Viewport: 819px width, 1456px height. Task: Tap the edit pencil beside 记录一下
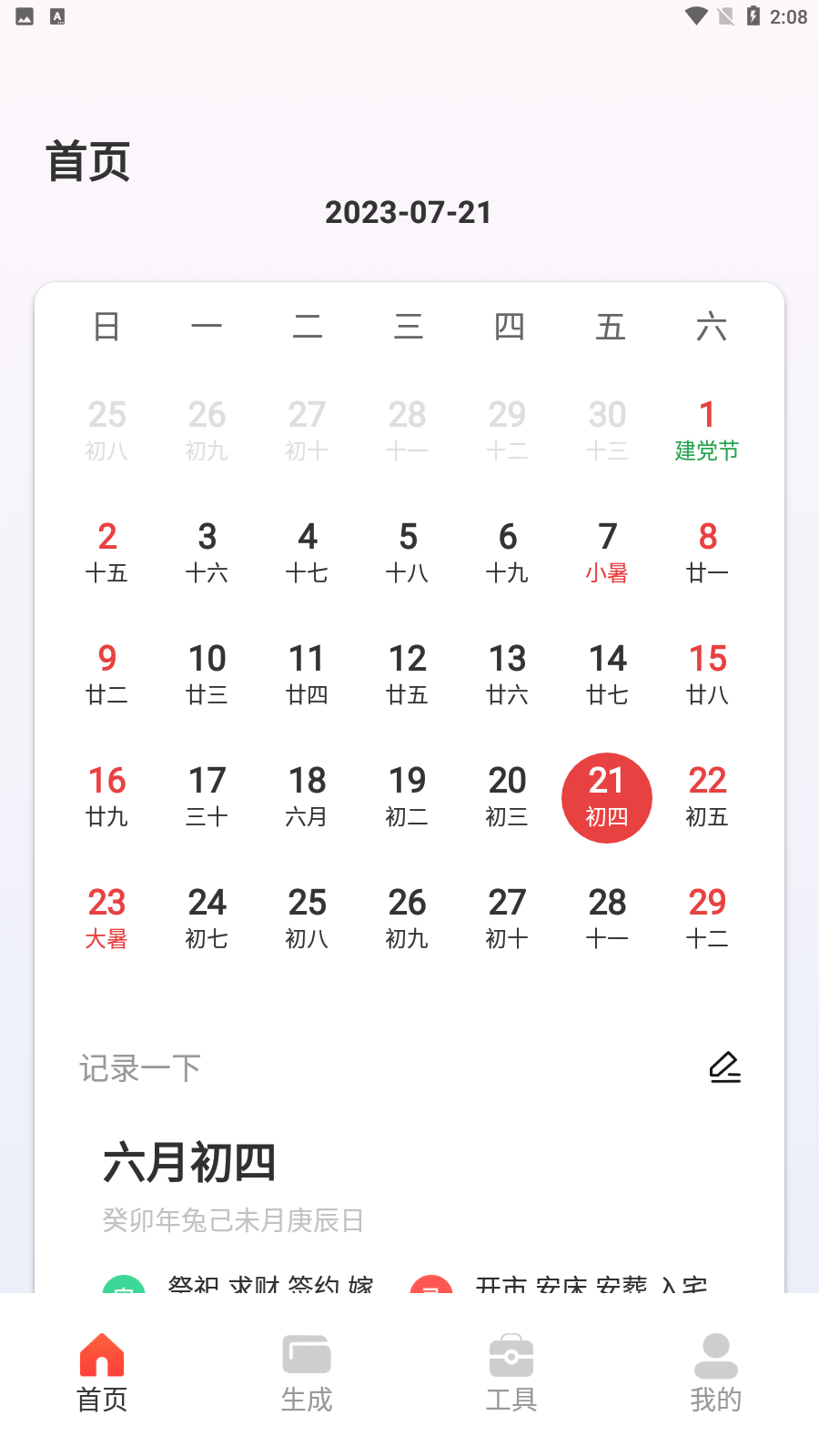coord(724,1067)
